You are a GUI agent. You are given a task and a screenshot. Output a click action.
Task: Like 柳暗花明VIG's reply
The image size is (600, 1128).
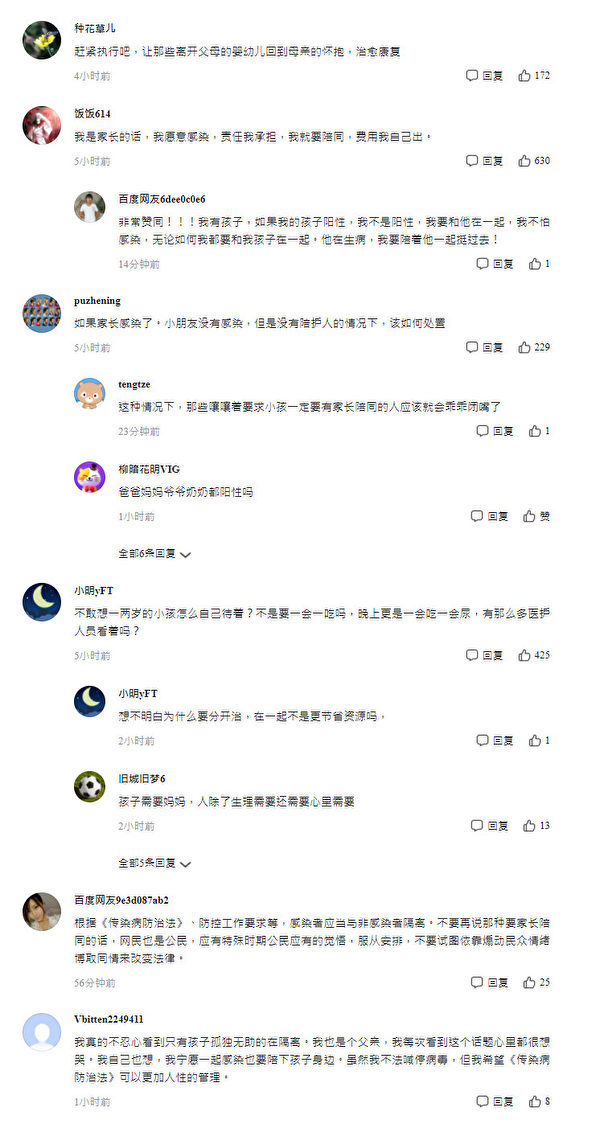click(539, 516)
